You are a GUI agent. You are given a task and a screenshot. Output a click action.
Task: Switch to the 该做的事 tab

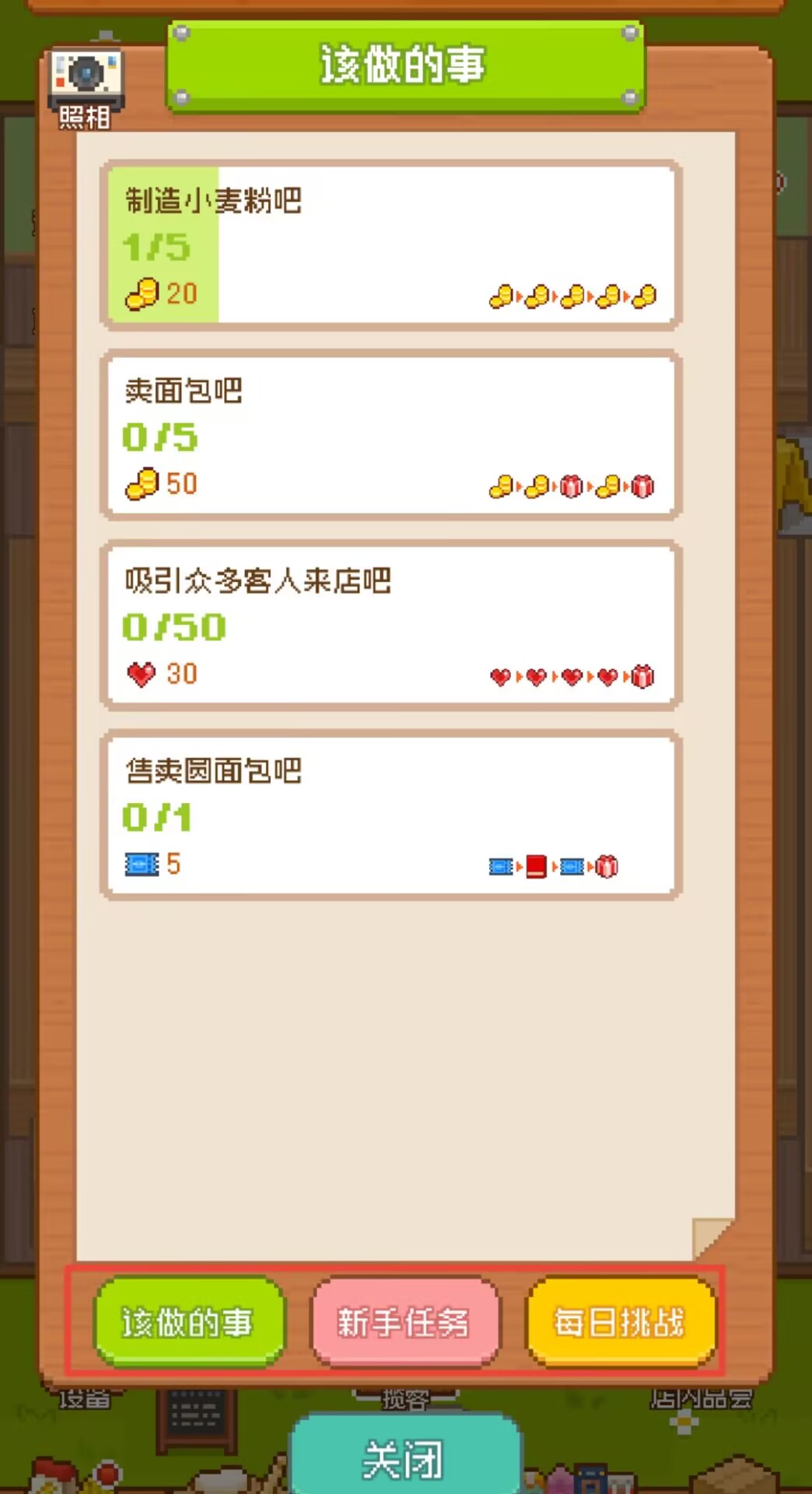(x=188, y=1321)
